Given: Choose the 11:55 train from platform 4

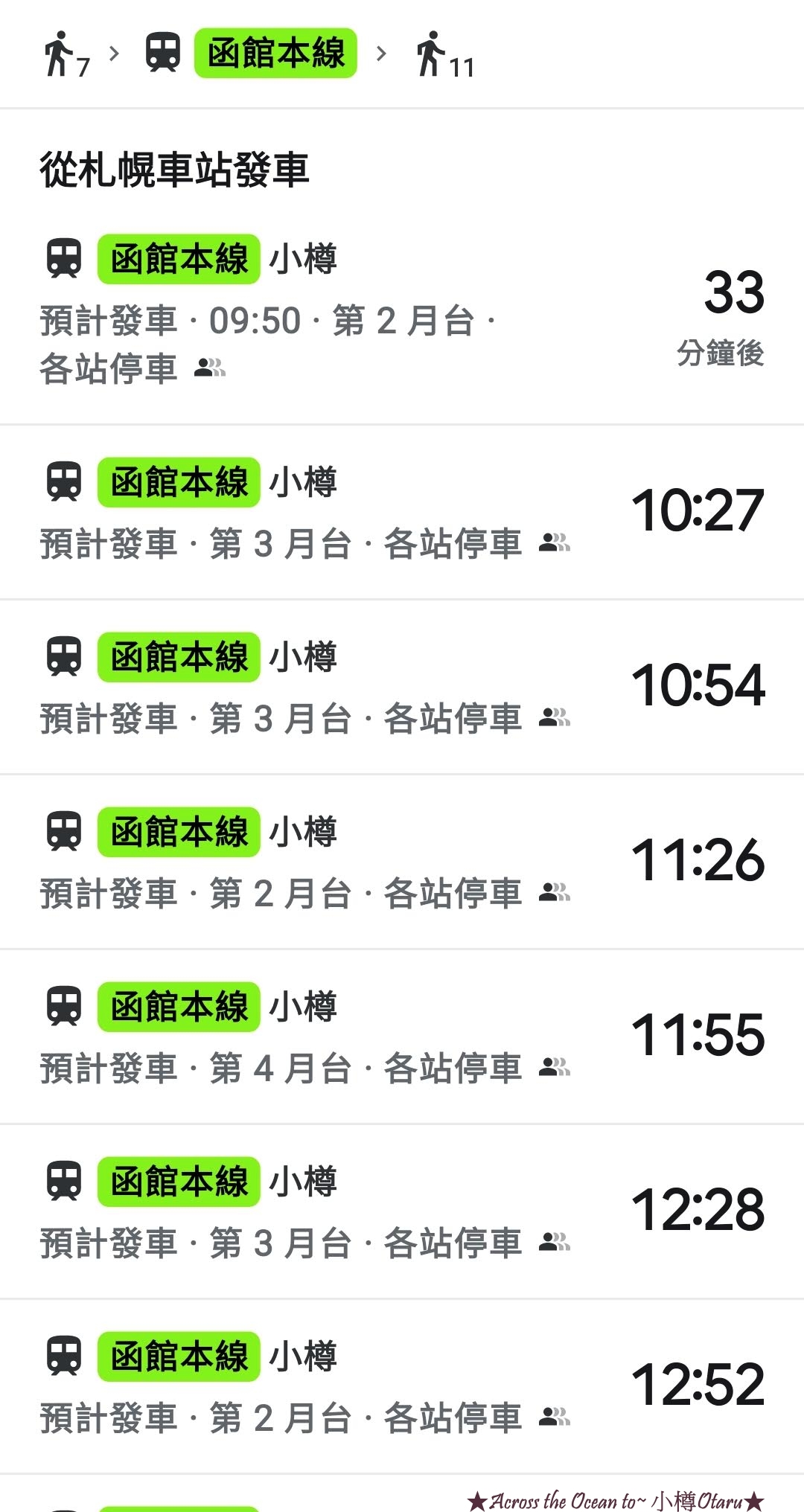Looking at the screenshot, I should click(402, 1037).
